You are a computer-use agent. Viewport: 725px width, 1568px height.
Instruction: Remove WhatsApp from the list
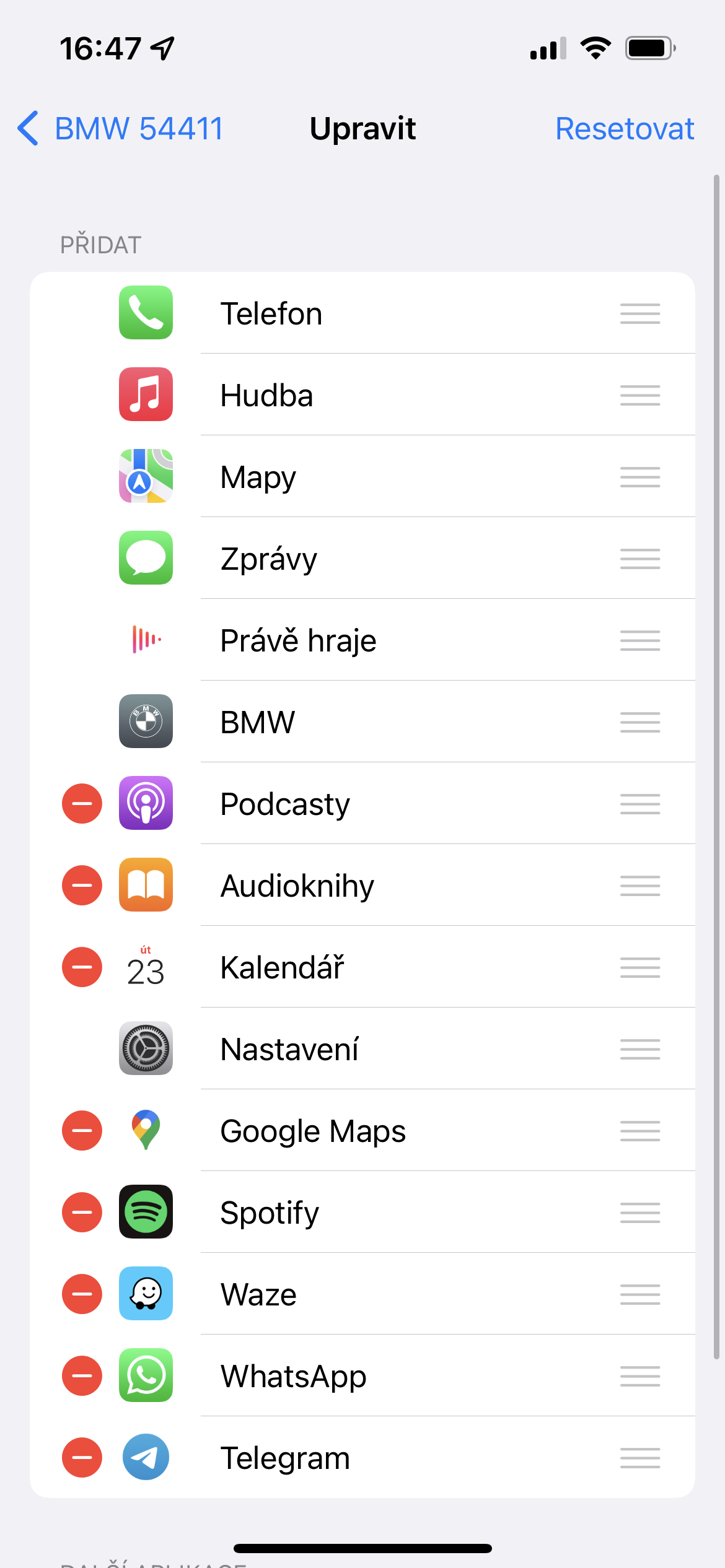pos(82,1376)
